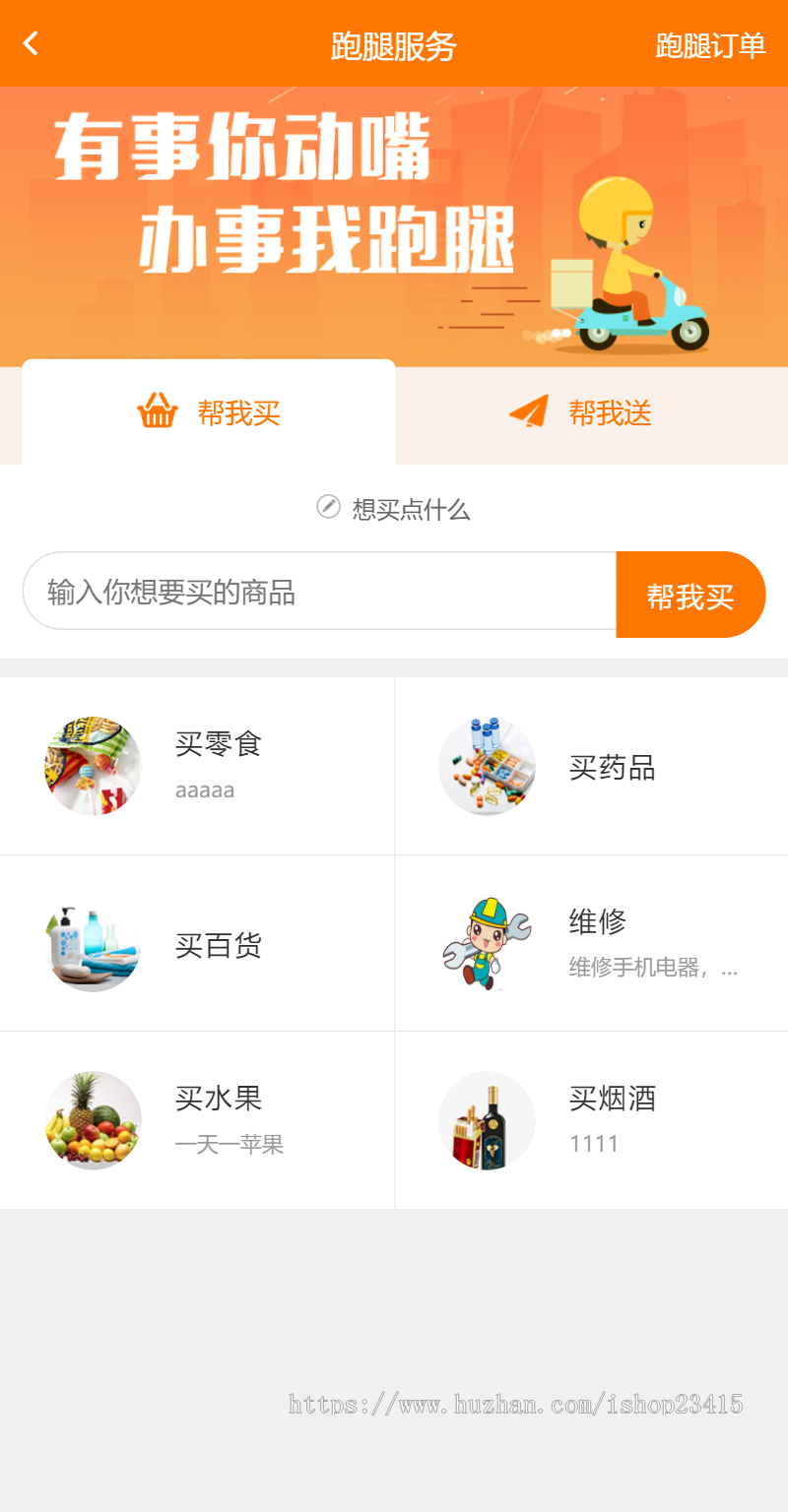Select the 维修 service entry
788x1512 pixels.
pos(591,943)
